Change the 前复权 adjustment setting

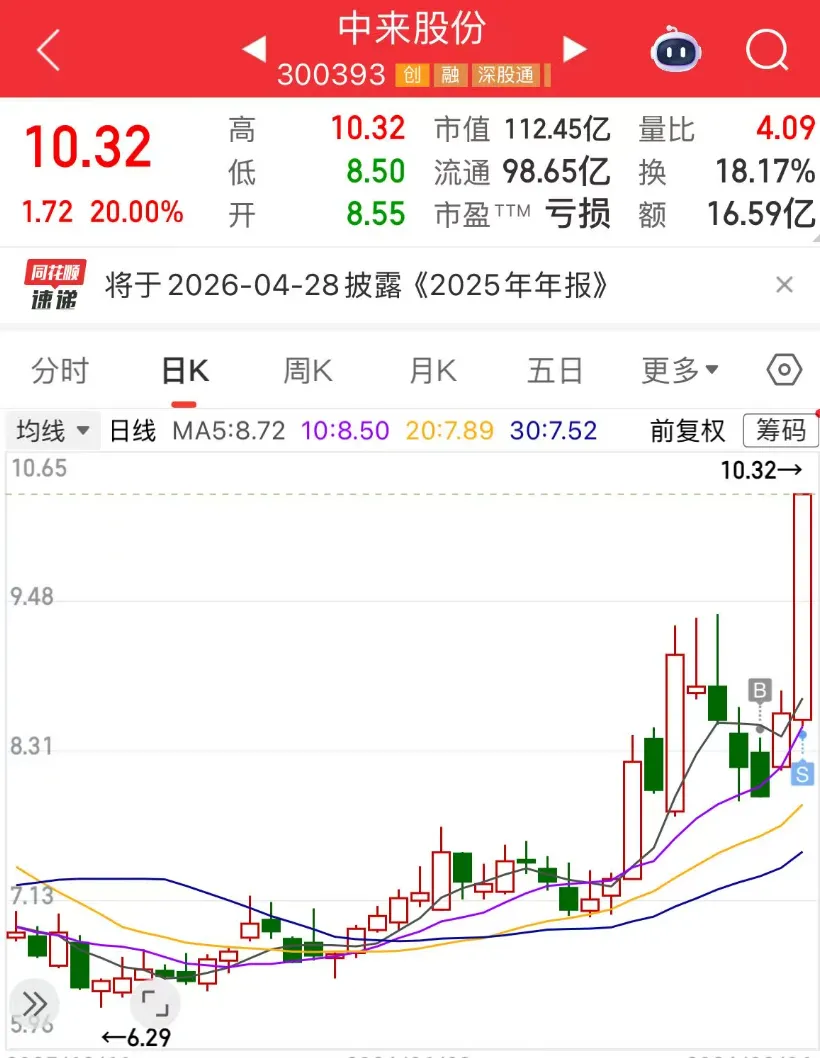687,431
